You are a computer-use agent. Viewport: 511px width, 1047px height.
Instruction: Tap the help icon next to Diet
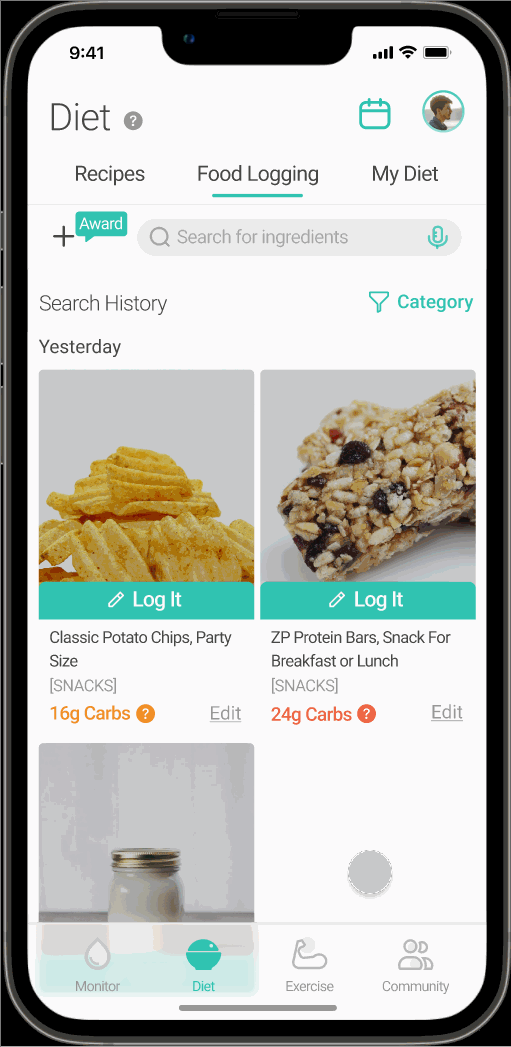[x=133, y=121]
